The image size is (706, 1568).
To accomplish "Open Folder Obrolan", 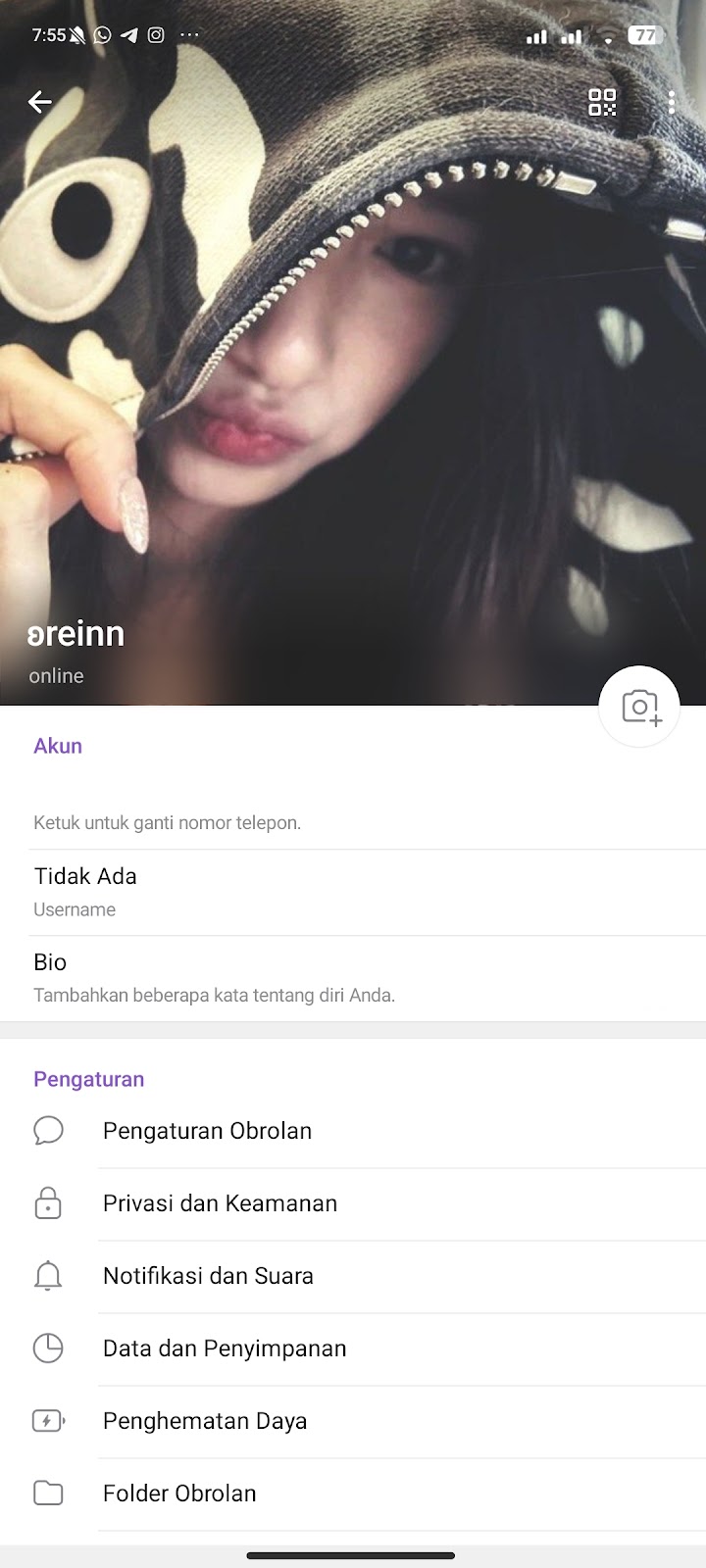I will click(x=353, y=1494).
